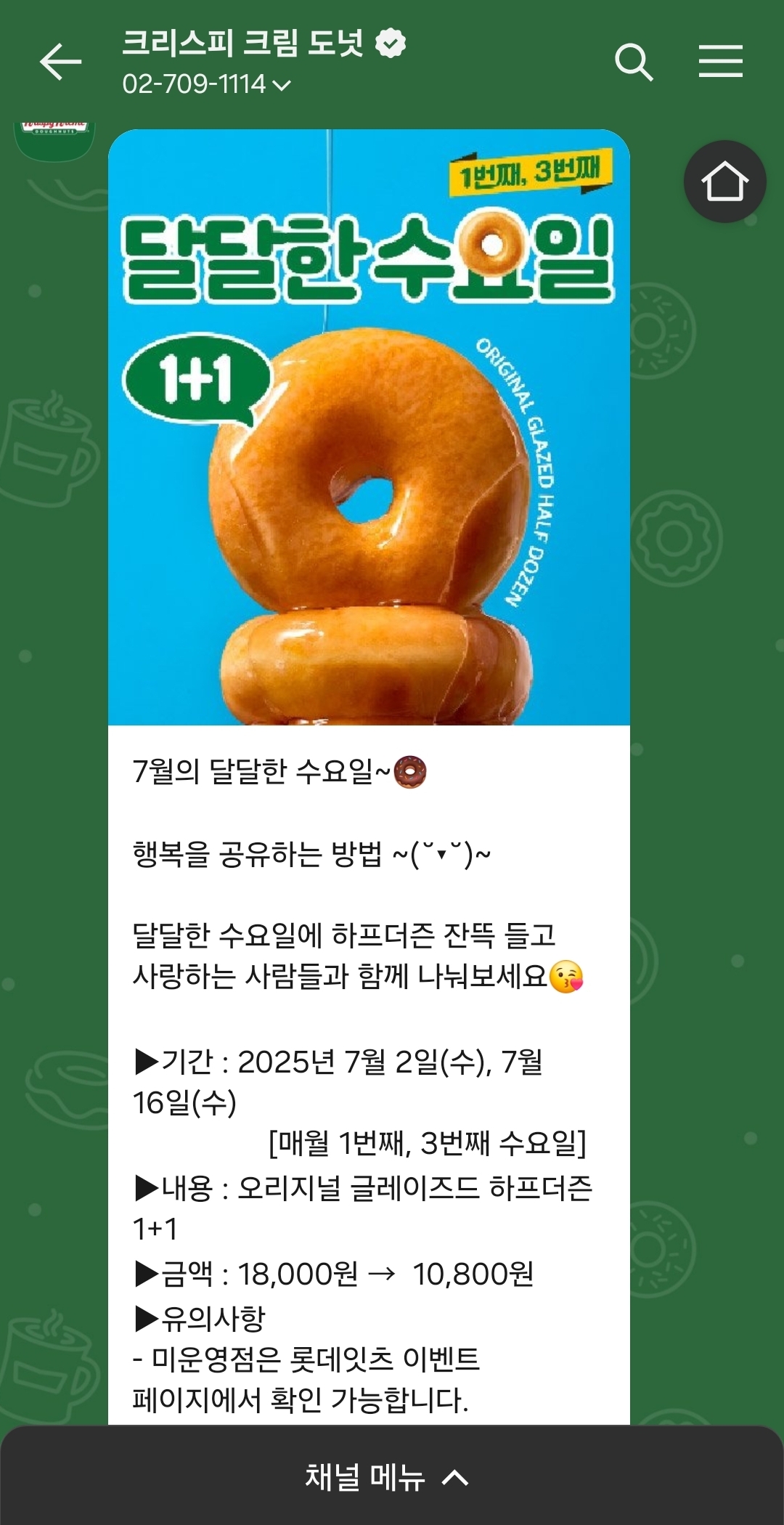Open the hamburger menu
Viewport: 784px width, 1525px height.
[720, 62]
